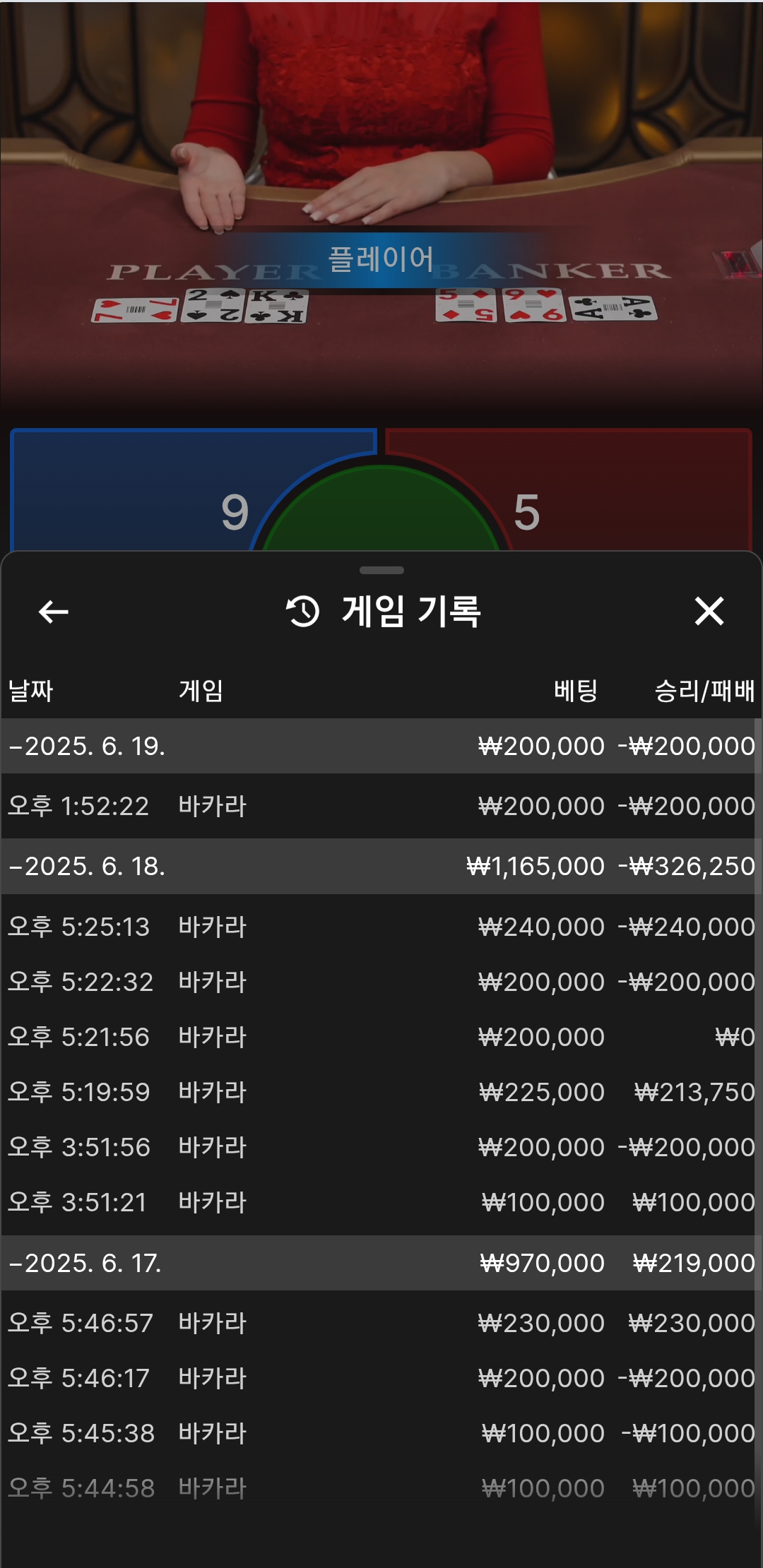Select the 오후 5:46:17 baccarat record
Image resolution: width=763 pixels, height=1568 pixels.
[381, 1378]
